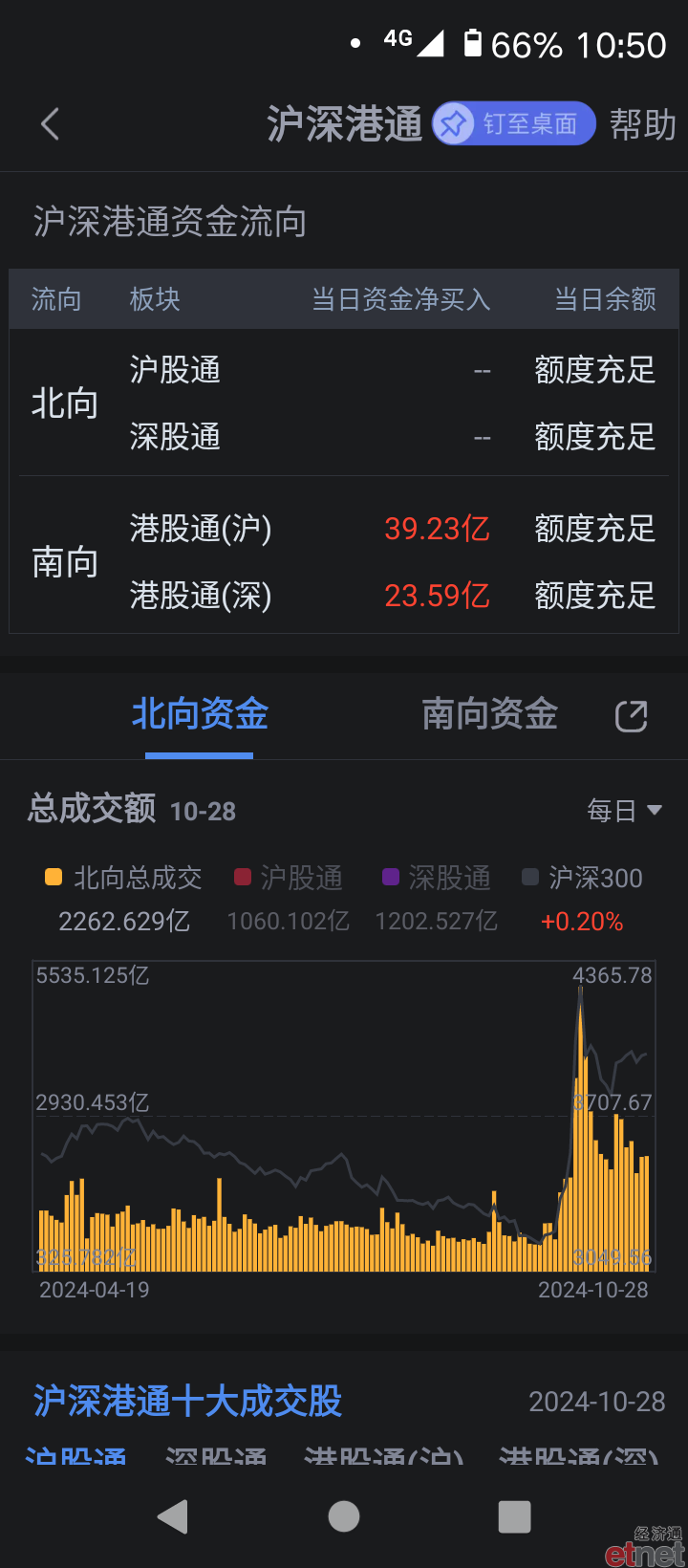
Task: Tap the system home button
Action: 344,1516
